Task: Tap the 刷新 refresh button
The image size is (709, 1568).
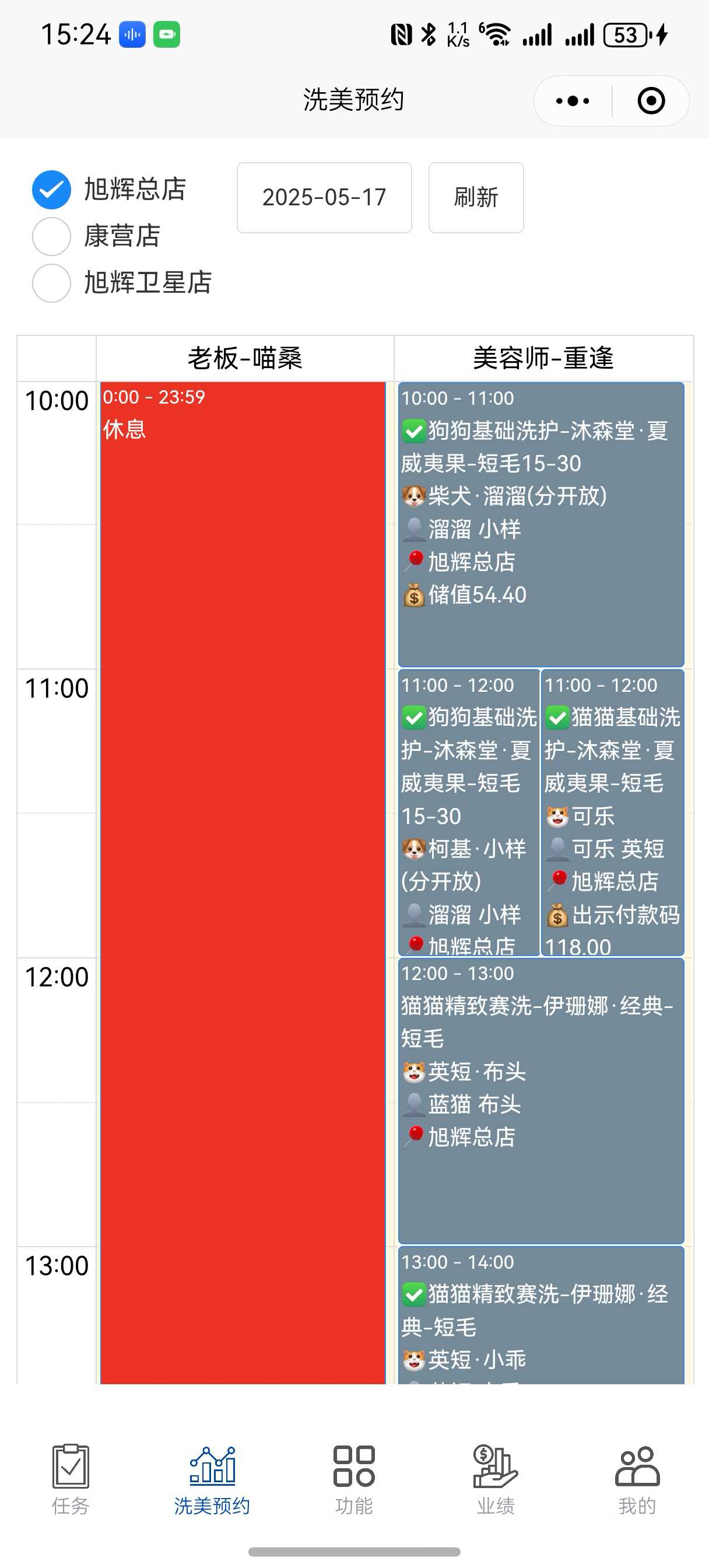Action: [x=476, y=197]
